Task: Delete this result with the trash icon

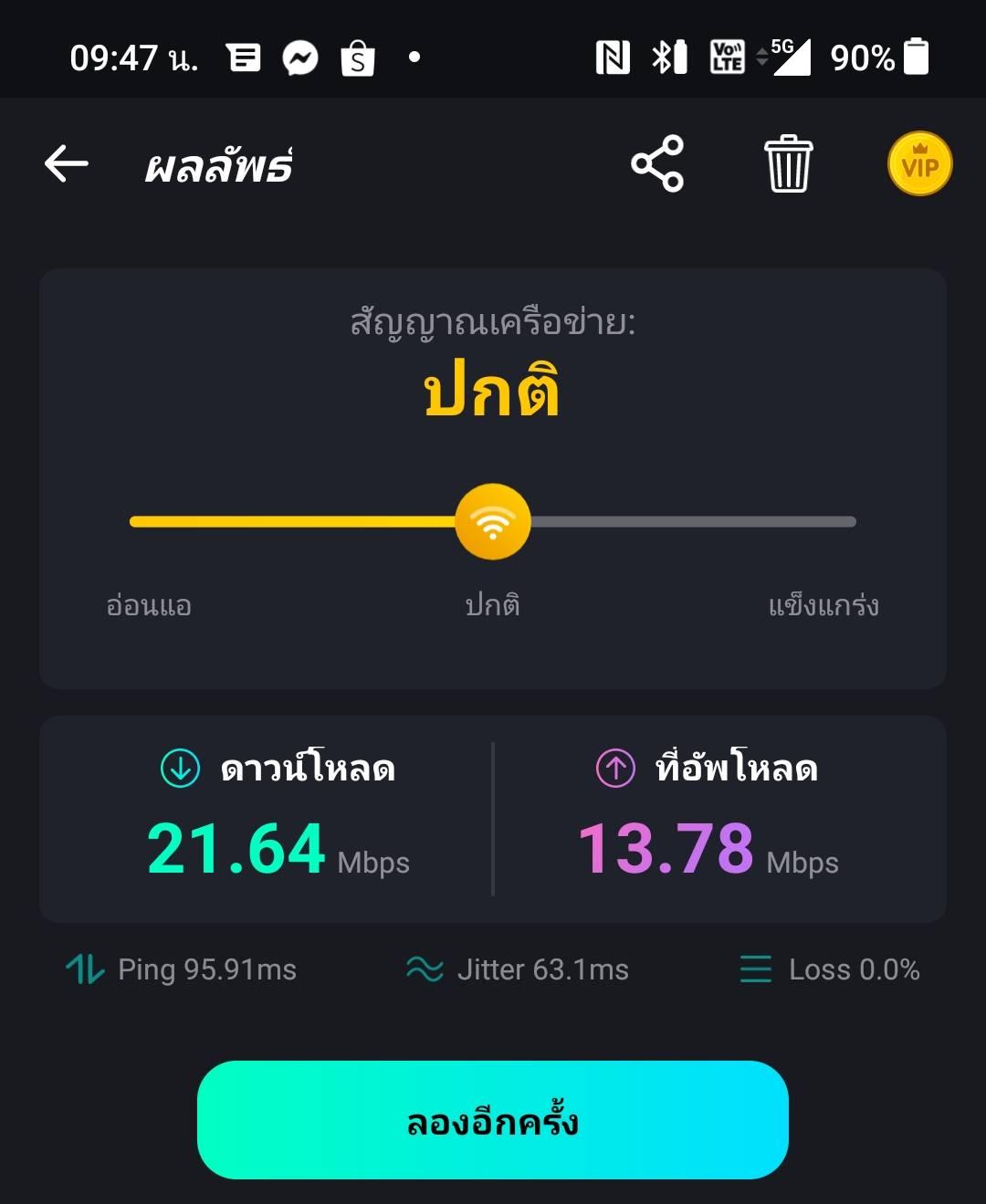Action: coord(789,164)
